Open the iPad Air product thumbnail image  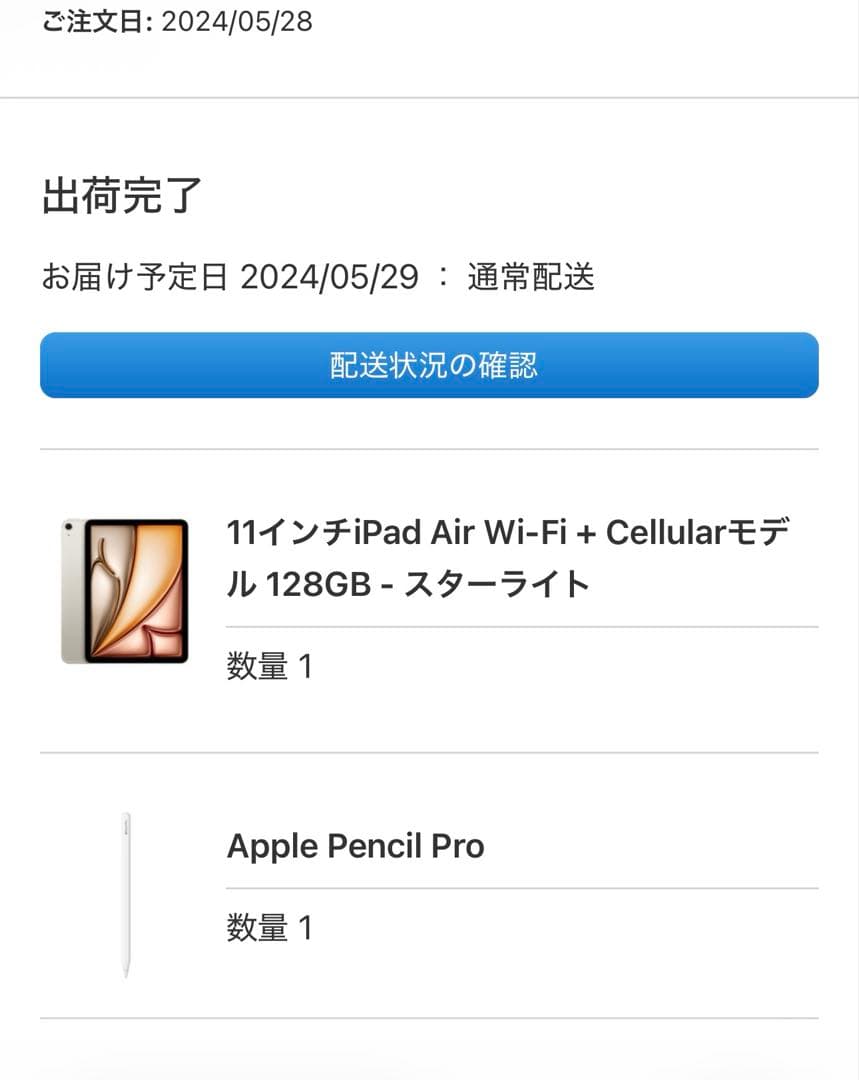pyautogui.click(x=123, y=588)
